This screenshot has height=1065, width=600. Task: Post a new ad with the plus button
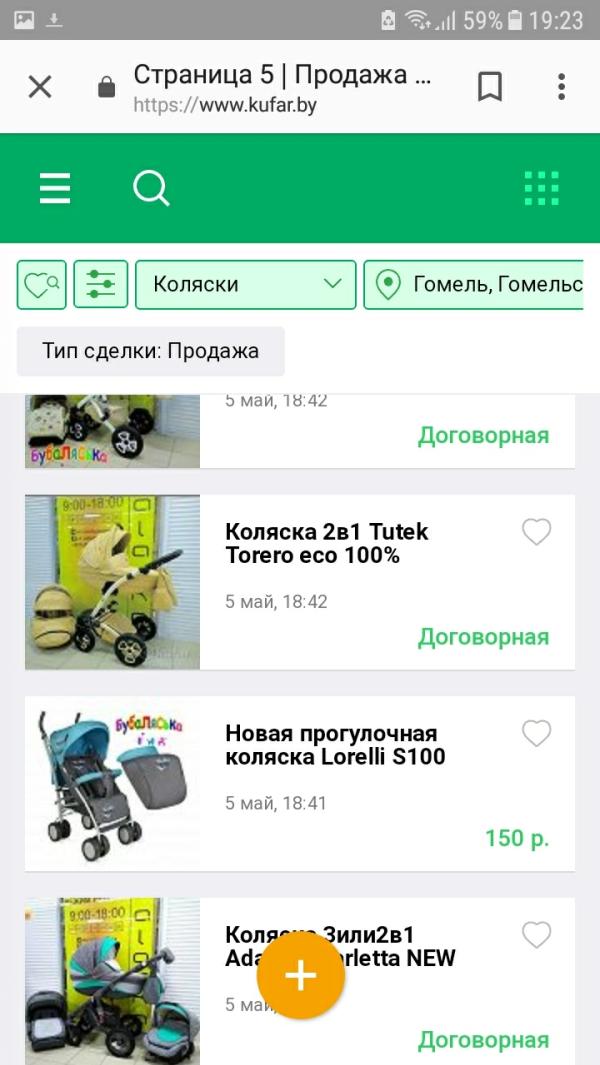click(301, 976)
